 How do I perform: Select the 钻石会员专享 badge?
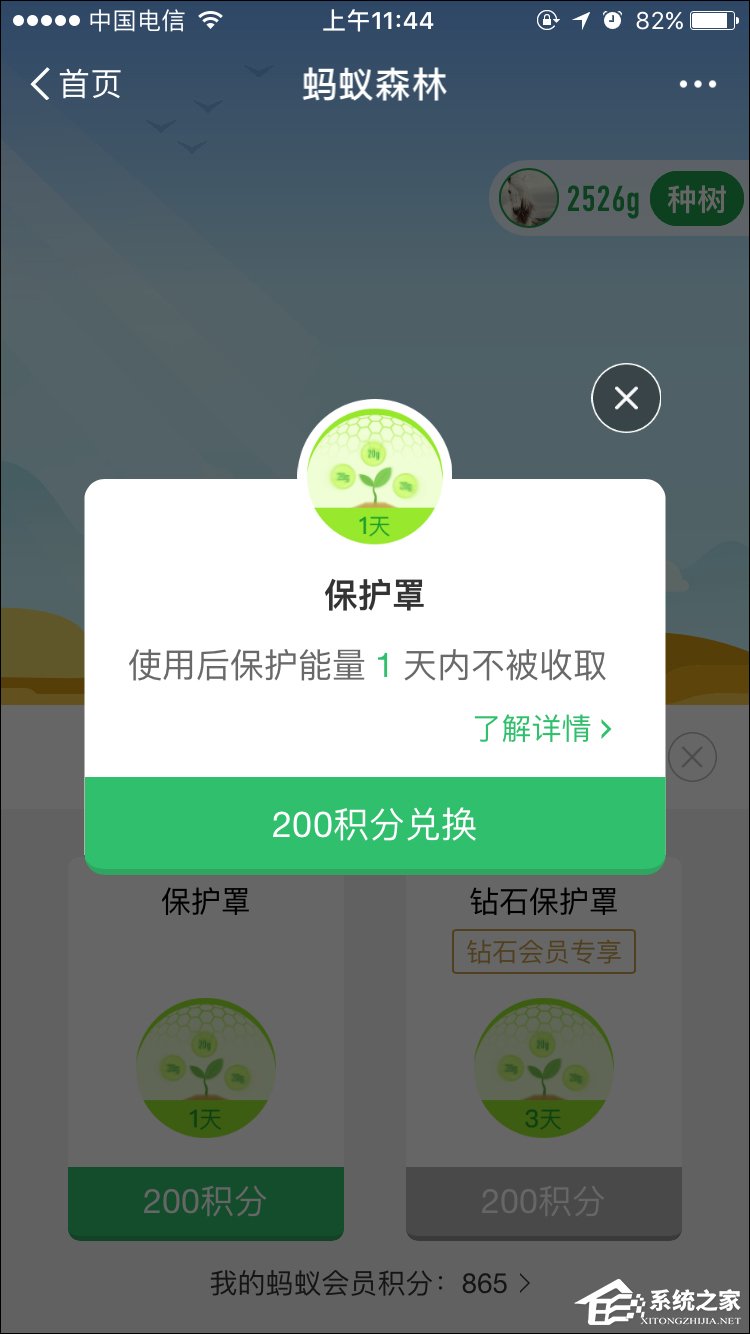tap(543, 952)
